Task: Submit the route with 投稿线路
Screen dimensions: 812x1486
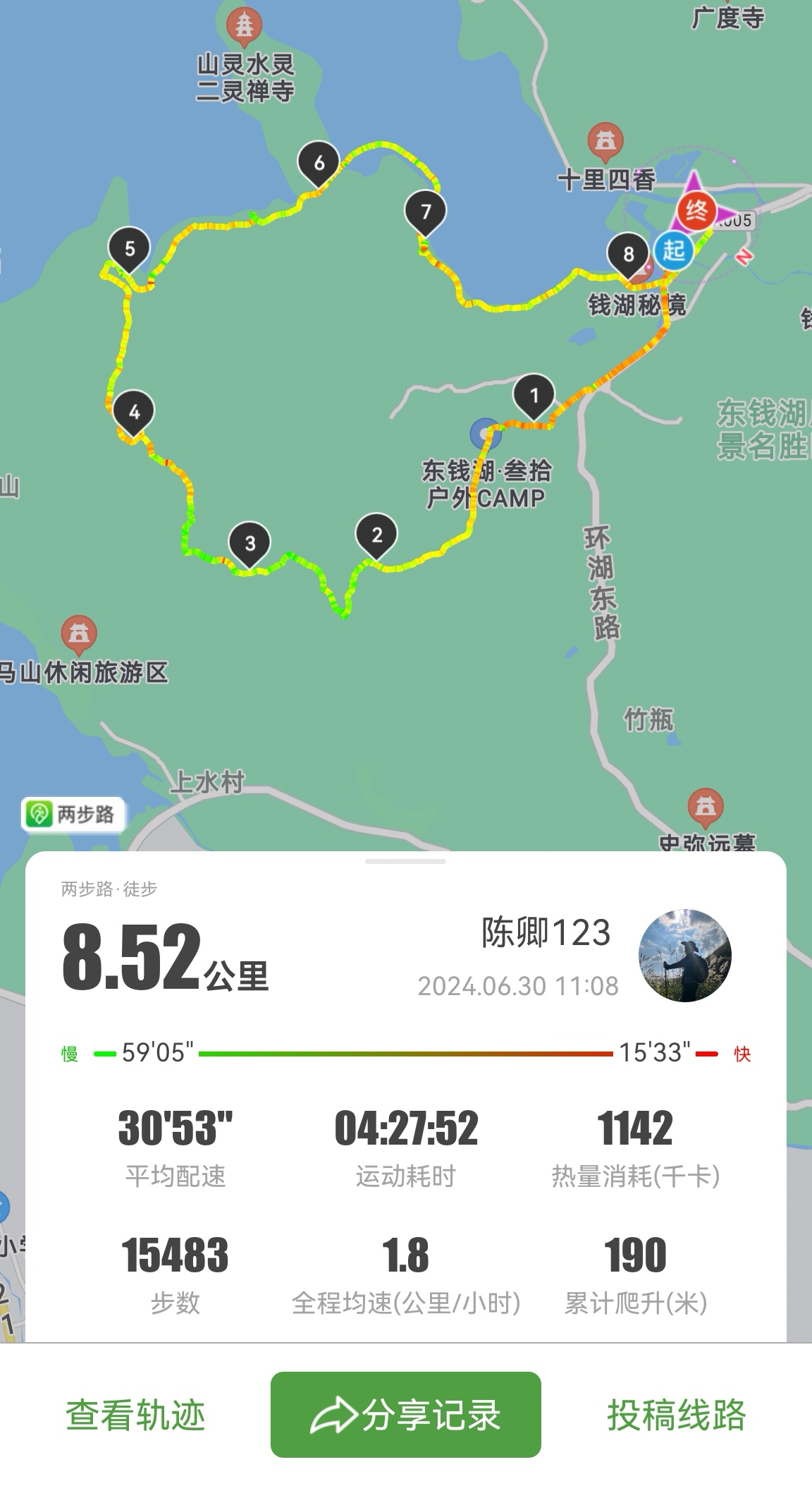Action: click(676, 1415)
